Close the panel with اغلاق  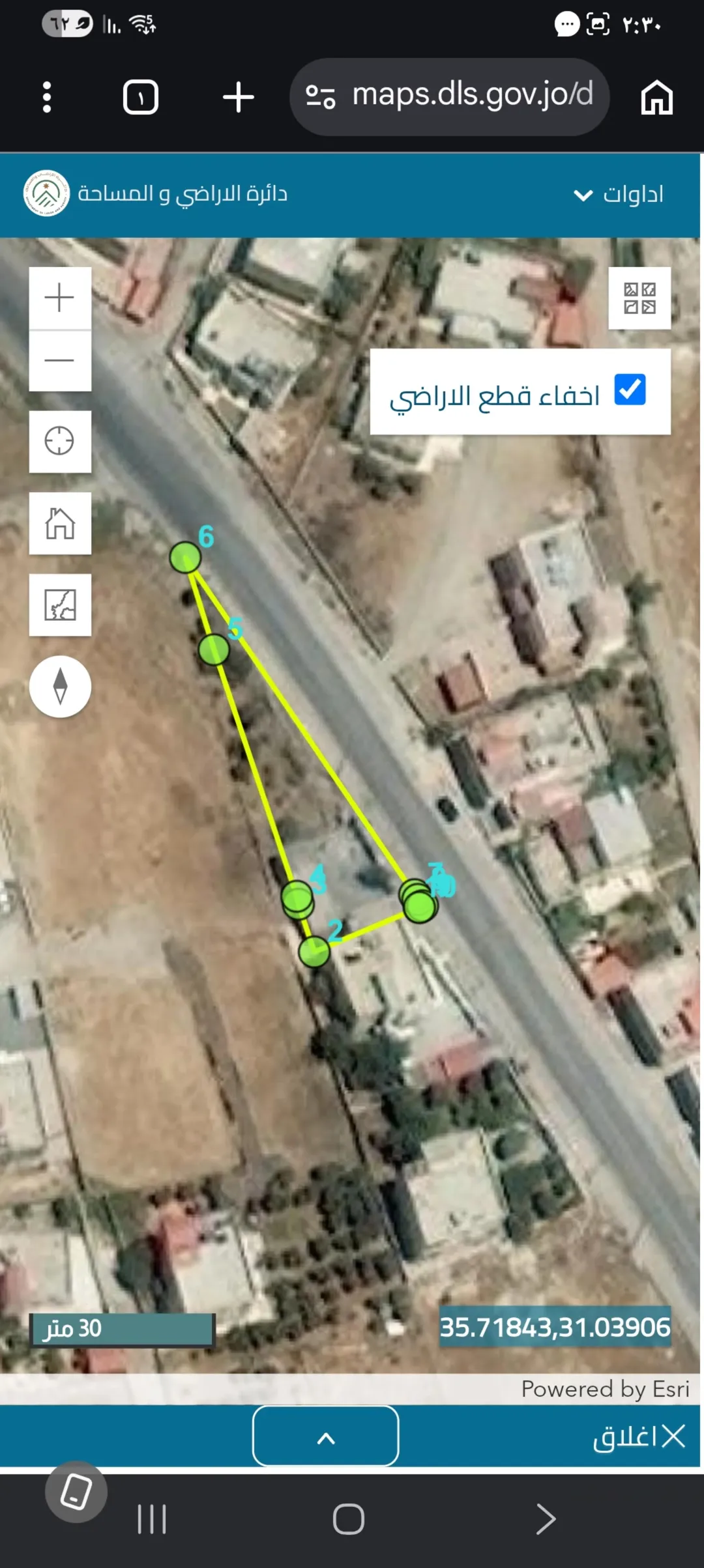[639, 1436]
